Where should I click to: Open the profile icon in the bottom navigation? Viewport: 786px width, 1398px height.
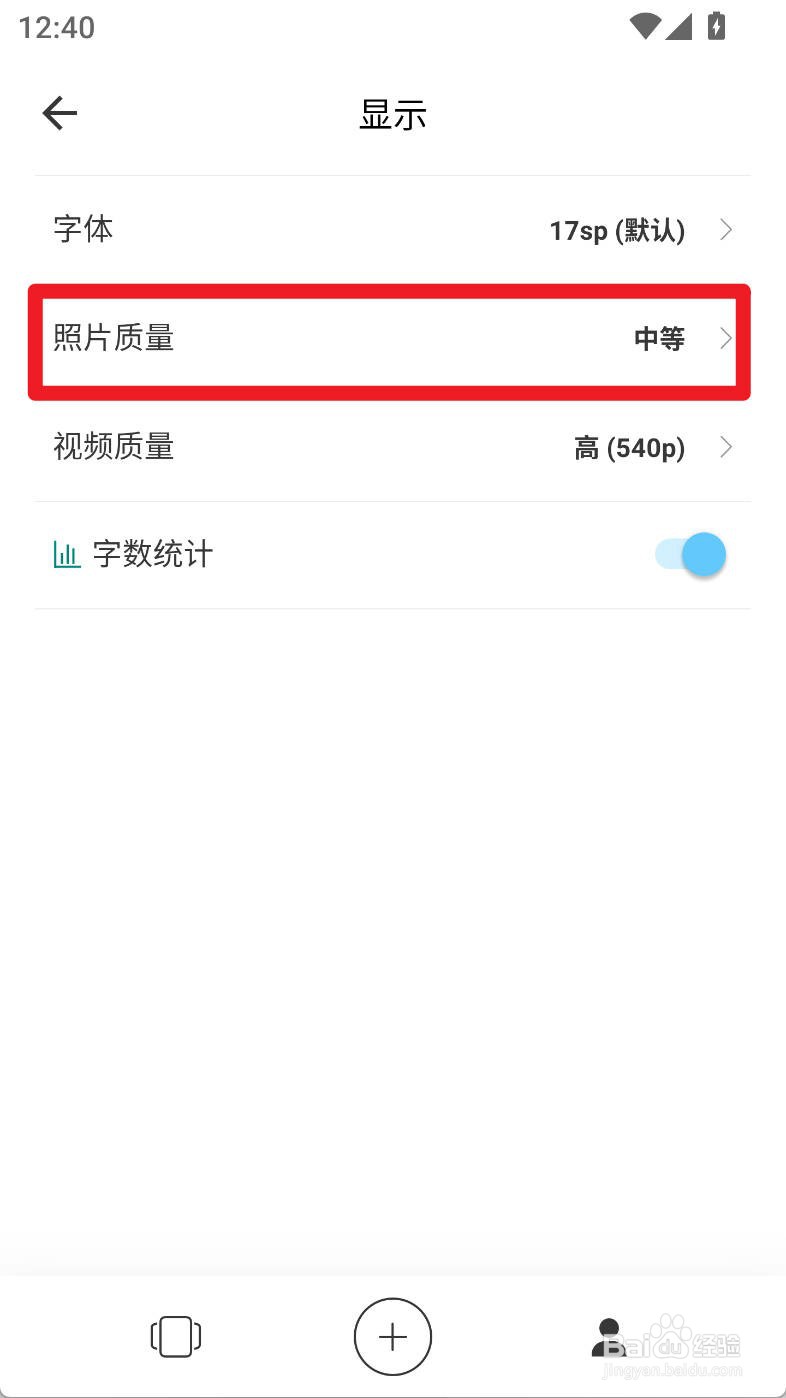pos(608,1336)
